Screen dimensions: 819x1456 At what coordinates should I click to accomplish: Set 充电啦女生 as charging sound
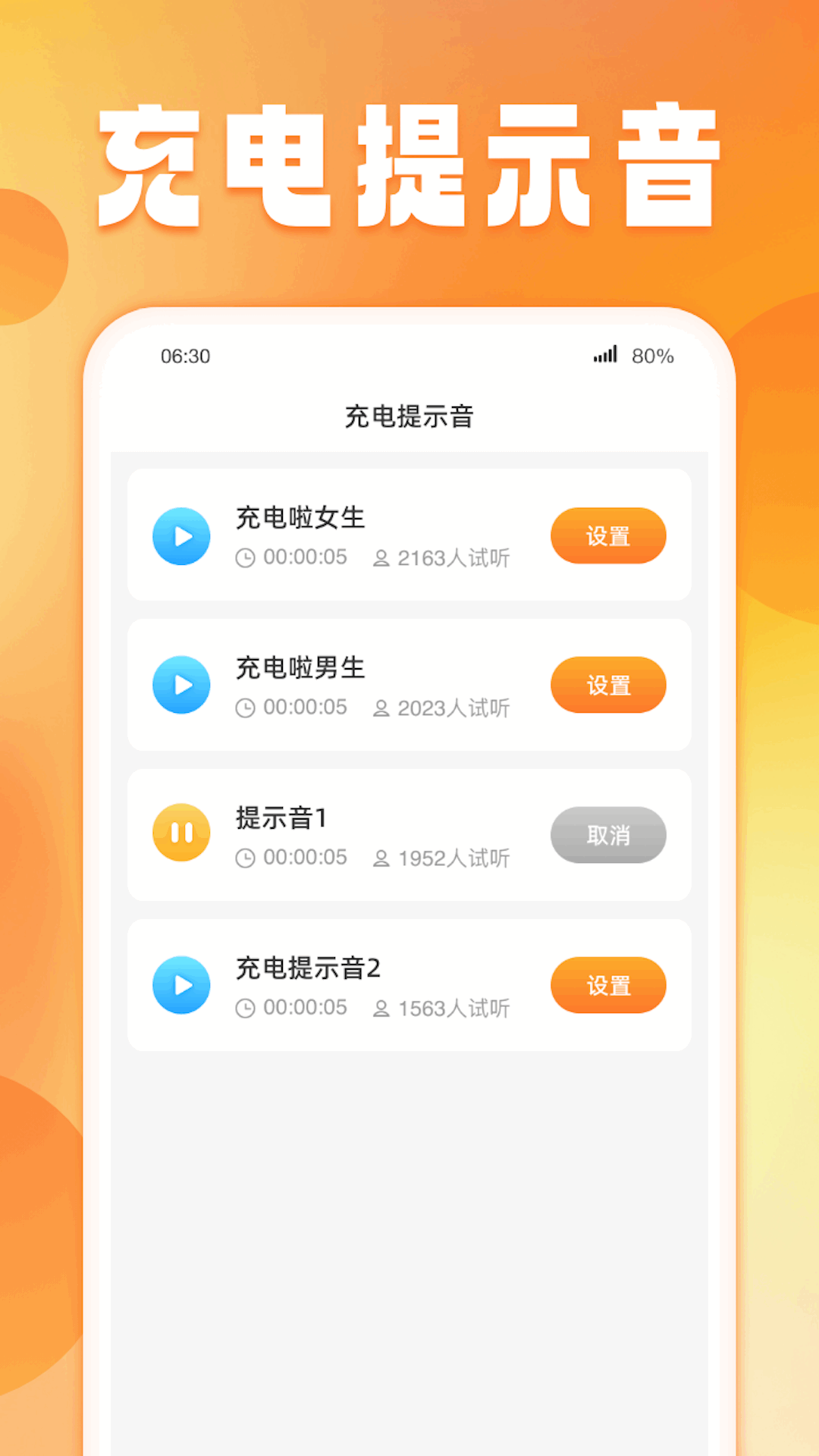click(x=609, y=536)
